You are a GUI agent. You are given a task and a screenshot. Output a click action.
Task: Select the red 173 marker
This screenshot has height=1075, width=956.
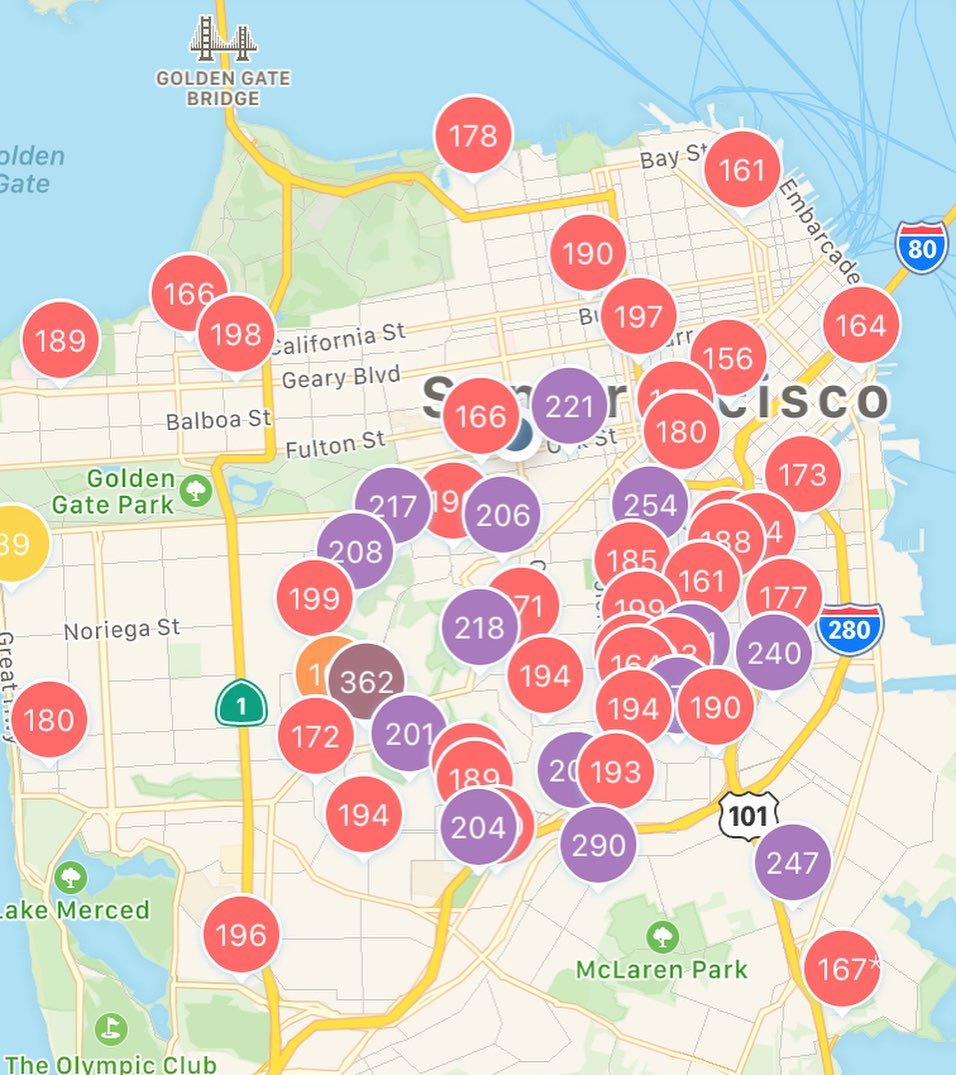tap(803, 474)
